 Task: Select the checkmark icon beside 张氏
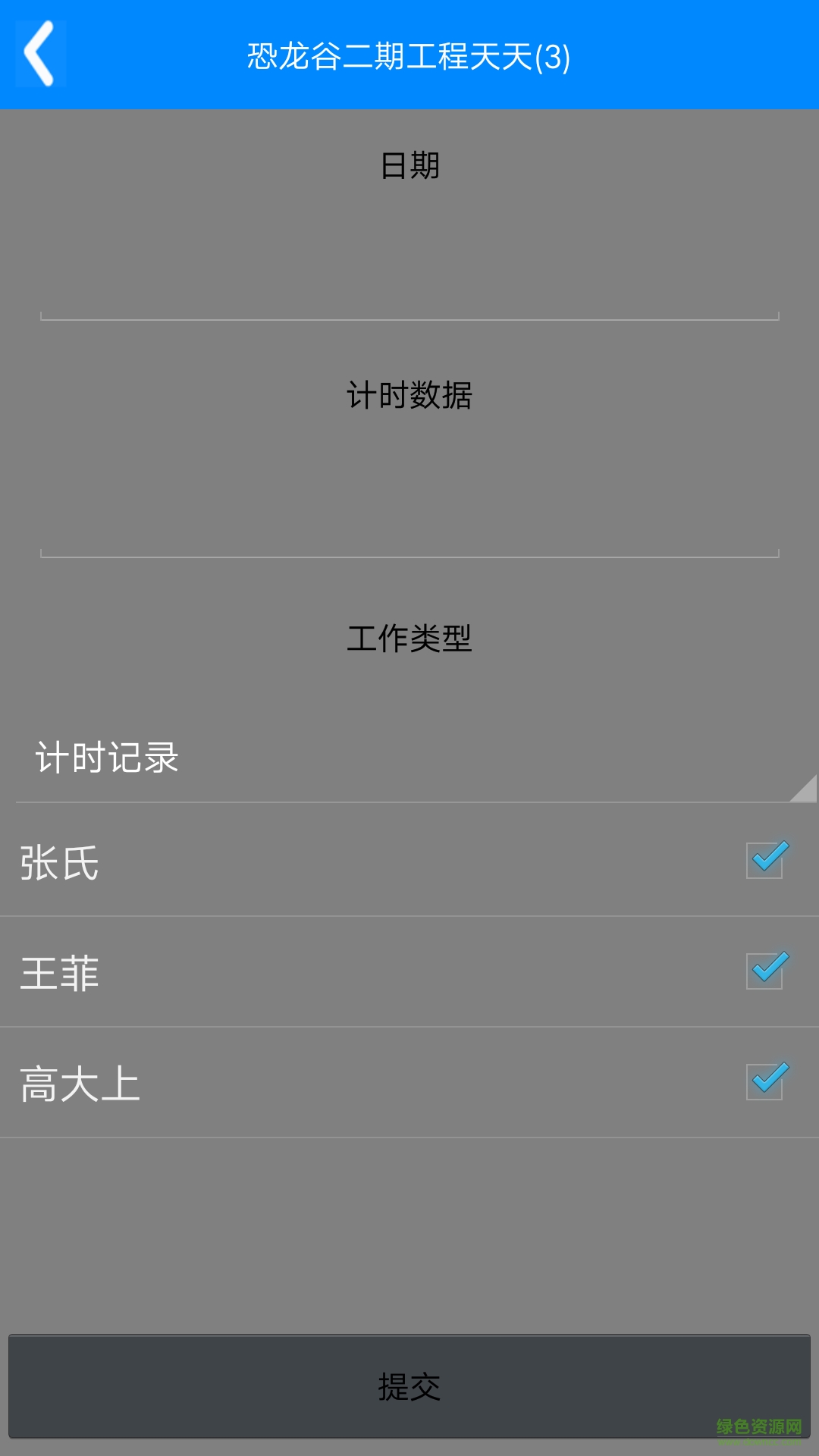pos(766,861)
